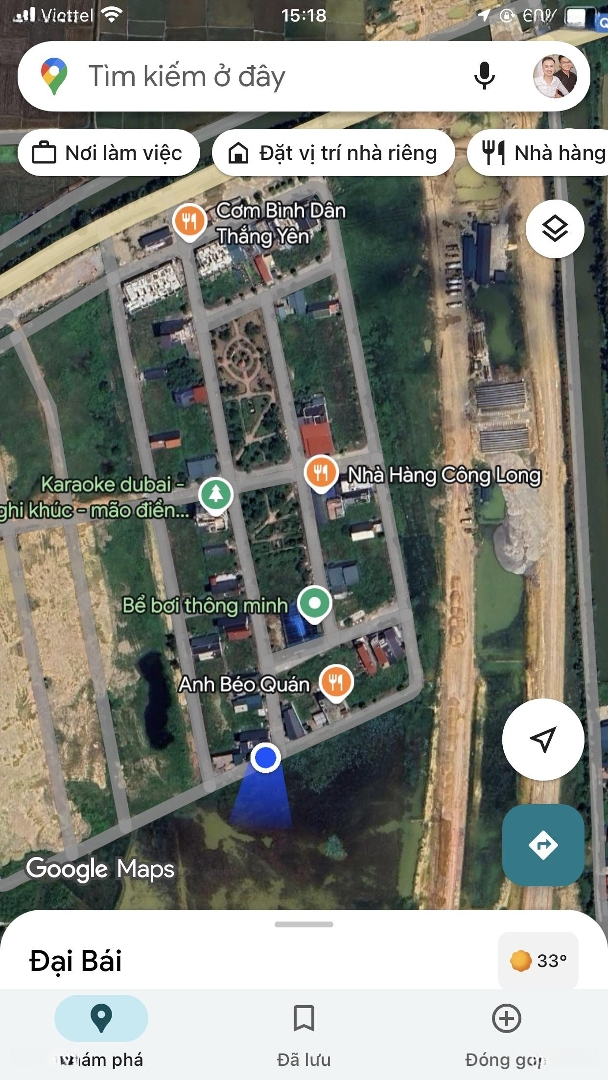Open the map layers button

click(x=555, y=229)
